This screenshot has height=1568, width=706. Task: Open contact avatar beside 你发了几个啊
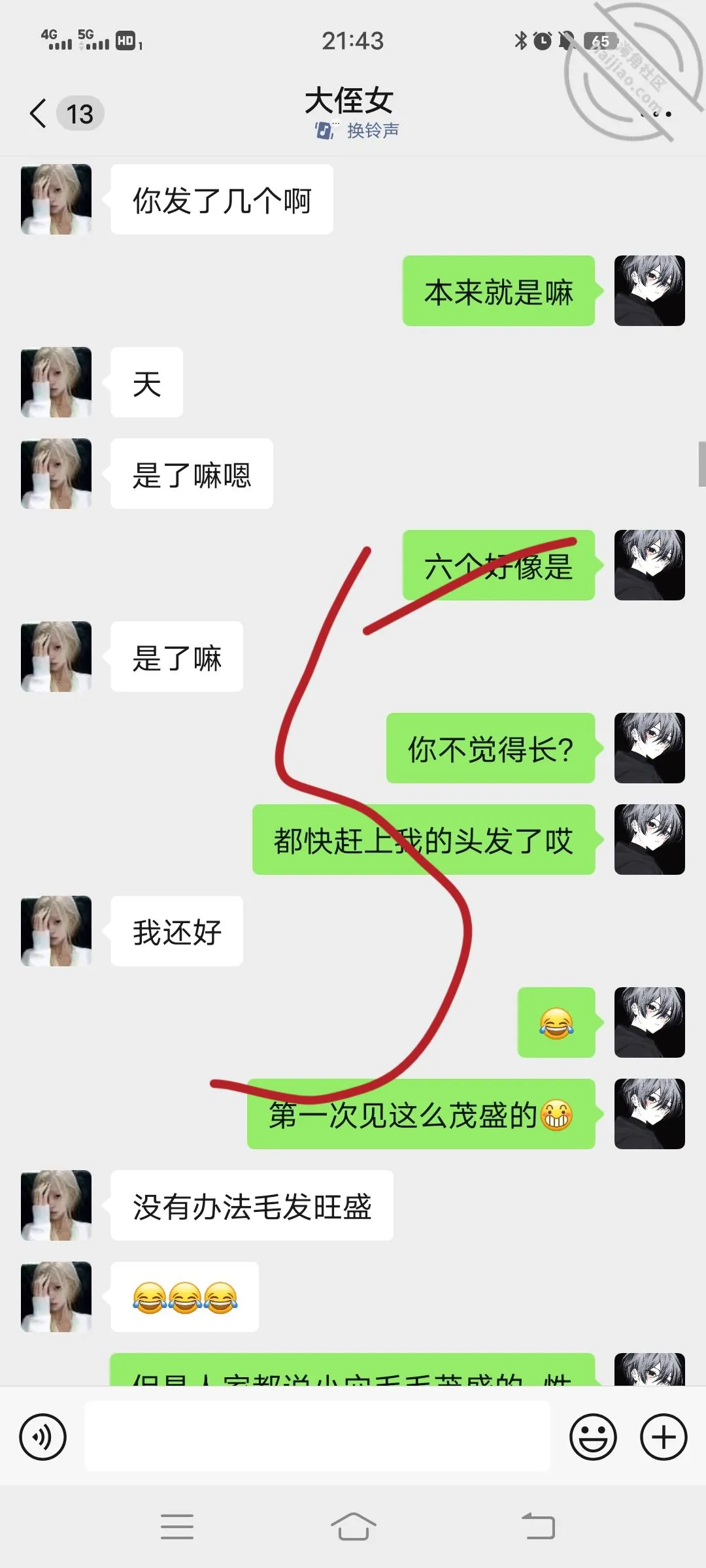(56, 199)
